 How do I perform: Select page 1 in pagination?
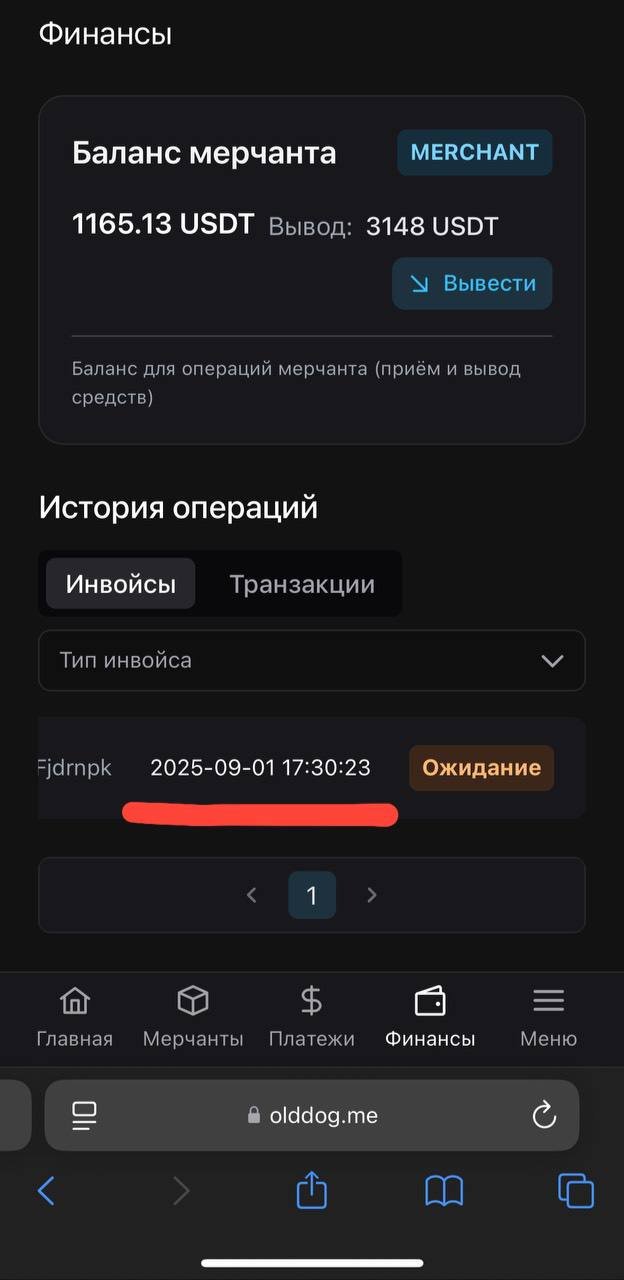(311, 895)
